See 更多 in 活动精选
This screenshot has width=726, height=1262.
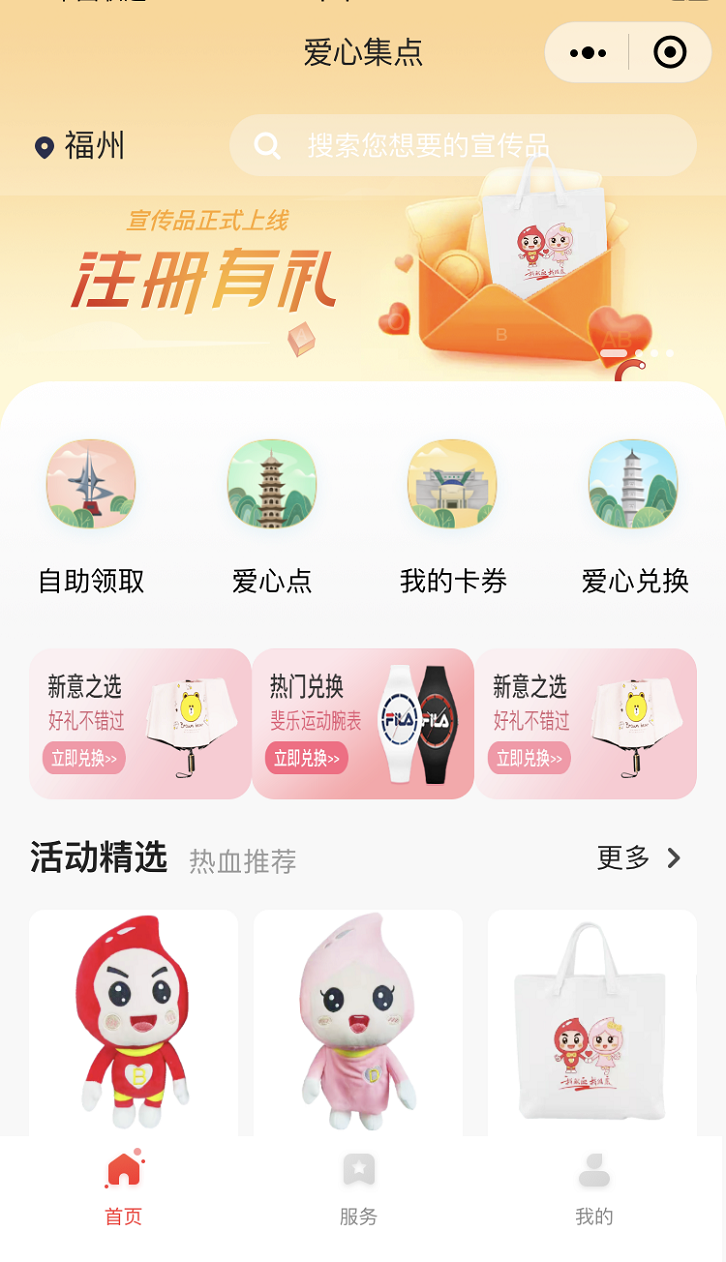[638, 857]
